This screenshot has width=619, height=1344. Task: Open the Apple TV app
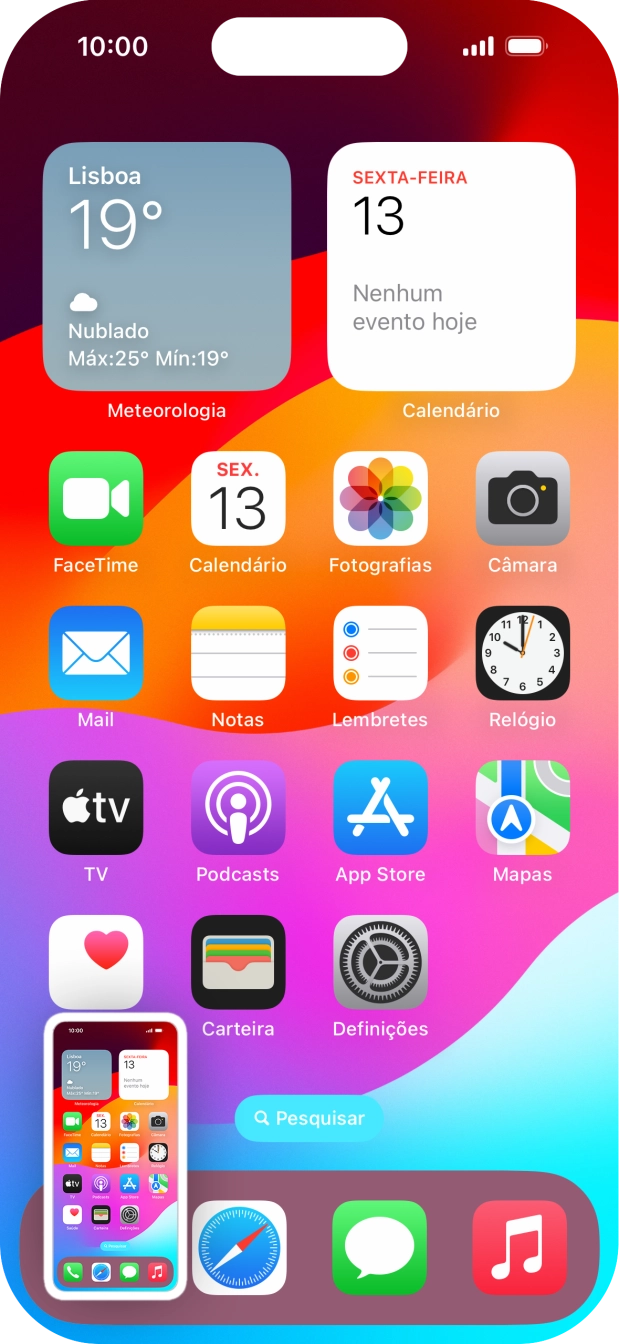(96, 808)
